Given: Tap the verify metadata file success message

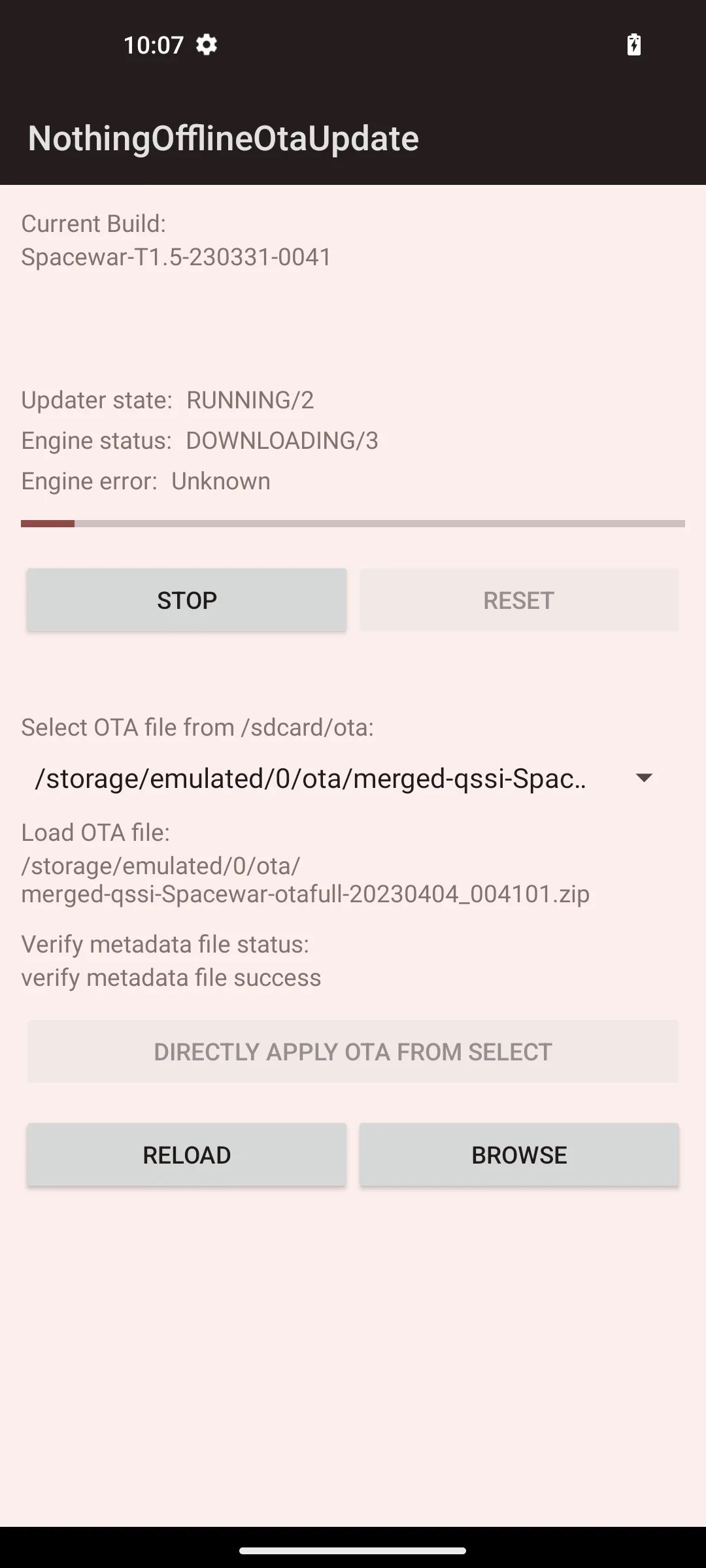Looking at the screenshot, I should (x=171, y=977).
